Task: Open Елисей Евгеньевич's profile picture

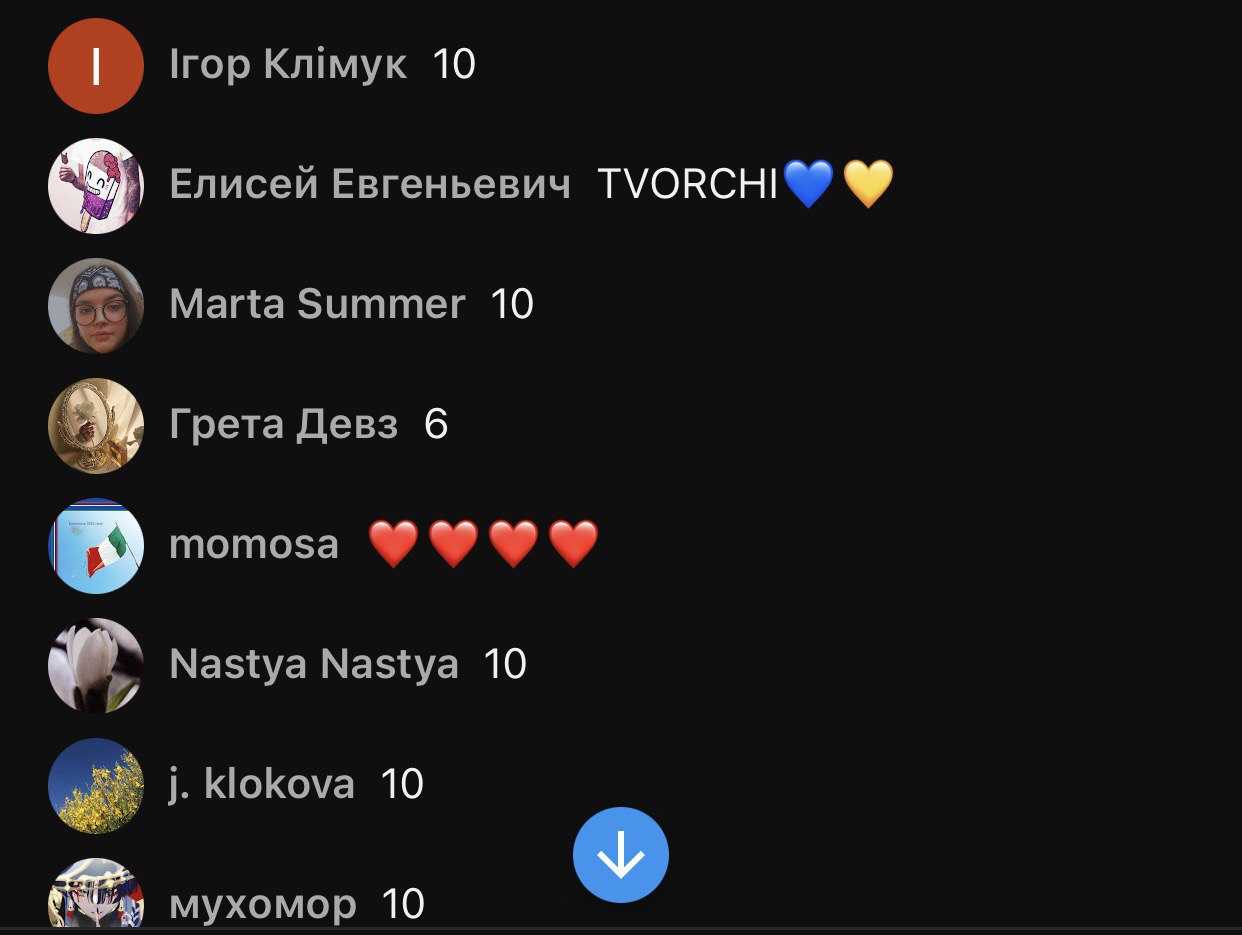Action: (96, 186)
